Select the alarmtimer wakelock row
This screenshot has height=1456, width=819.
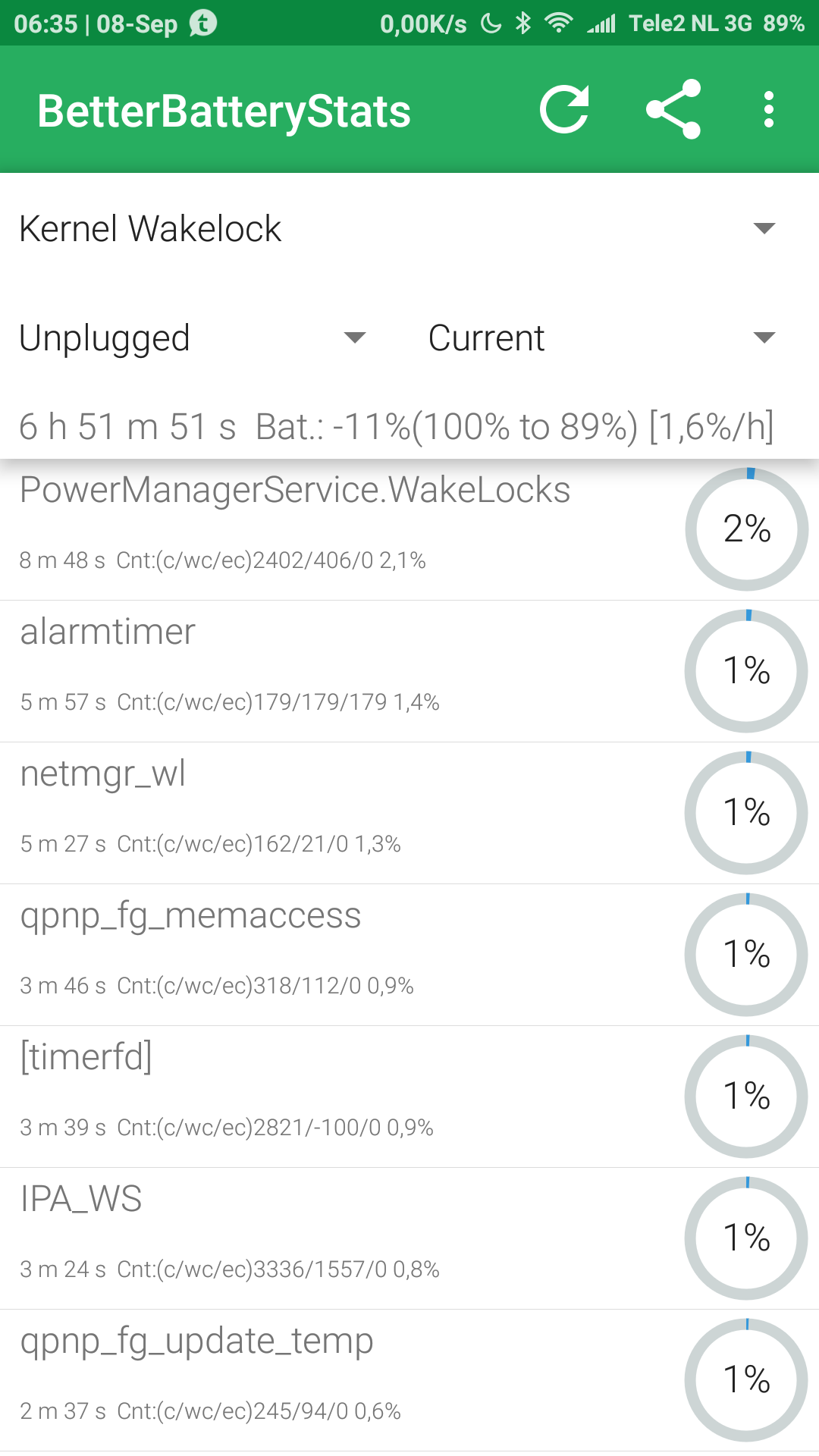tap(409, 671)
